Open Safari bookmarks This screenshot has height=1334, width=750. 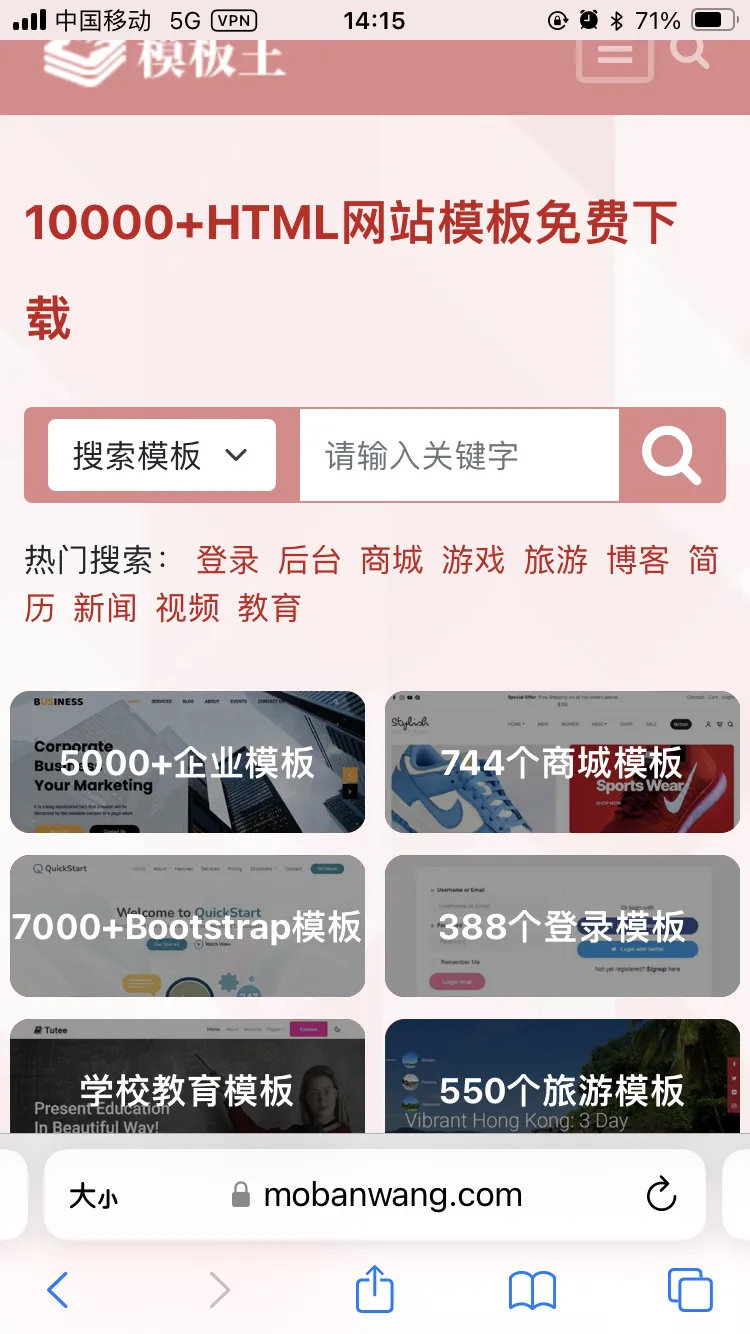pos(532,1290)
